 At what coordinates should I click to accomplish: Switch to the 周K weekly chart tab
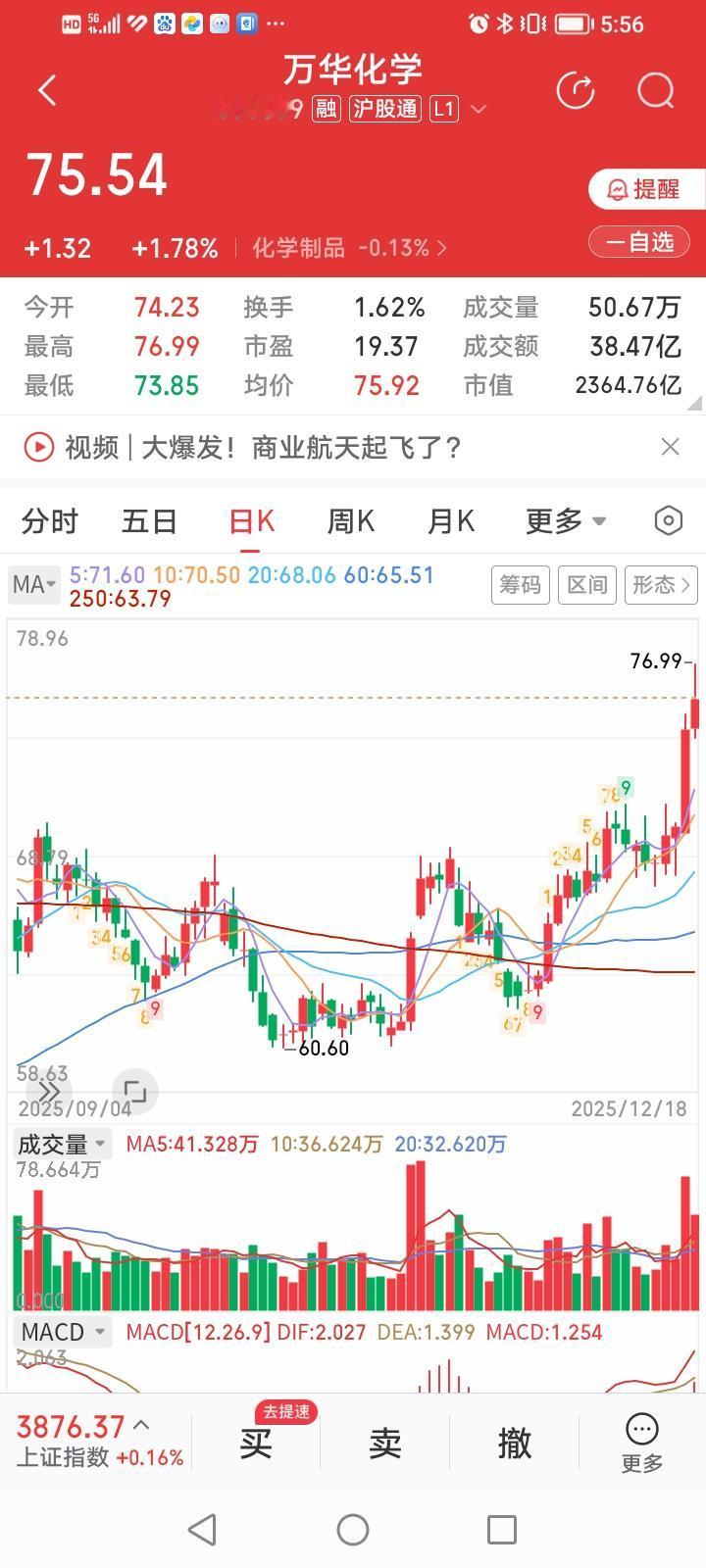350,521
